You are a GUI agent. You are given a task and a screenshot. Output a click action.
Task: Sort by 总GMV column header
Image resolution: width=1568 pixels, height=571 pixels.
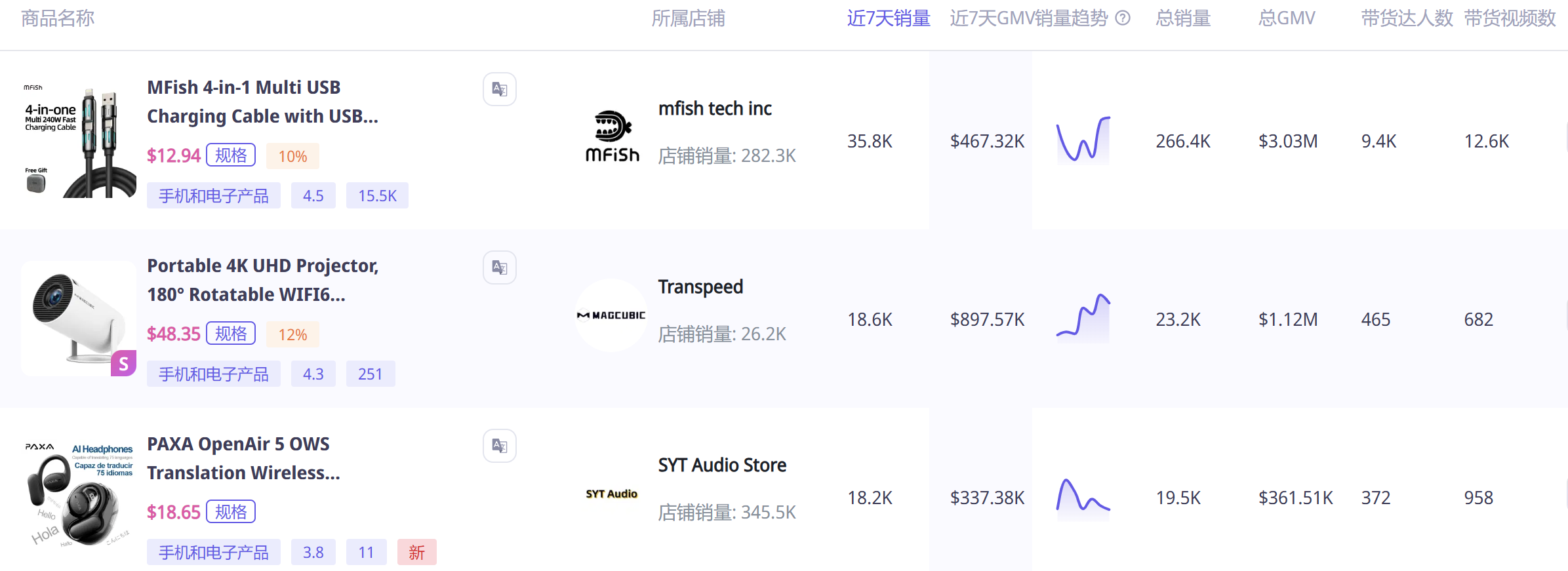(1286, 18)
